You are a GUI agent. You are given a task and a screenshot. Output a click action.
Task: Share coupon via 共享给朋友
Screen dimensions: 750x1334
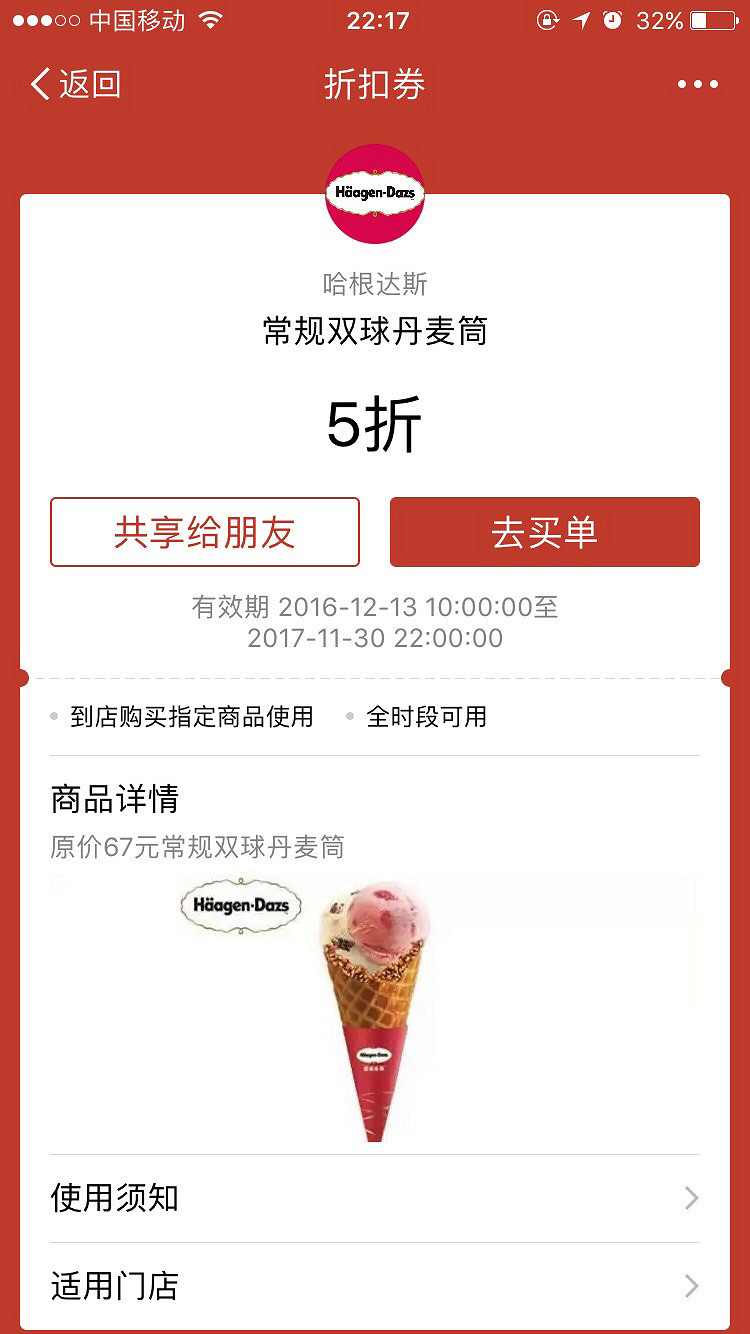coord(205,532)
